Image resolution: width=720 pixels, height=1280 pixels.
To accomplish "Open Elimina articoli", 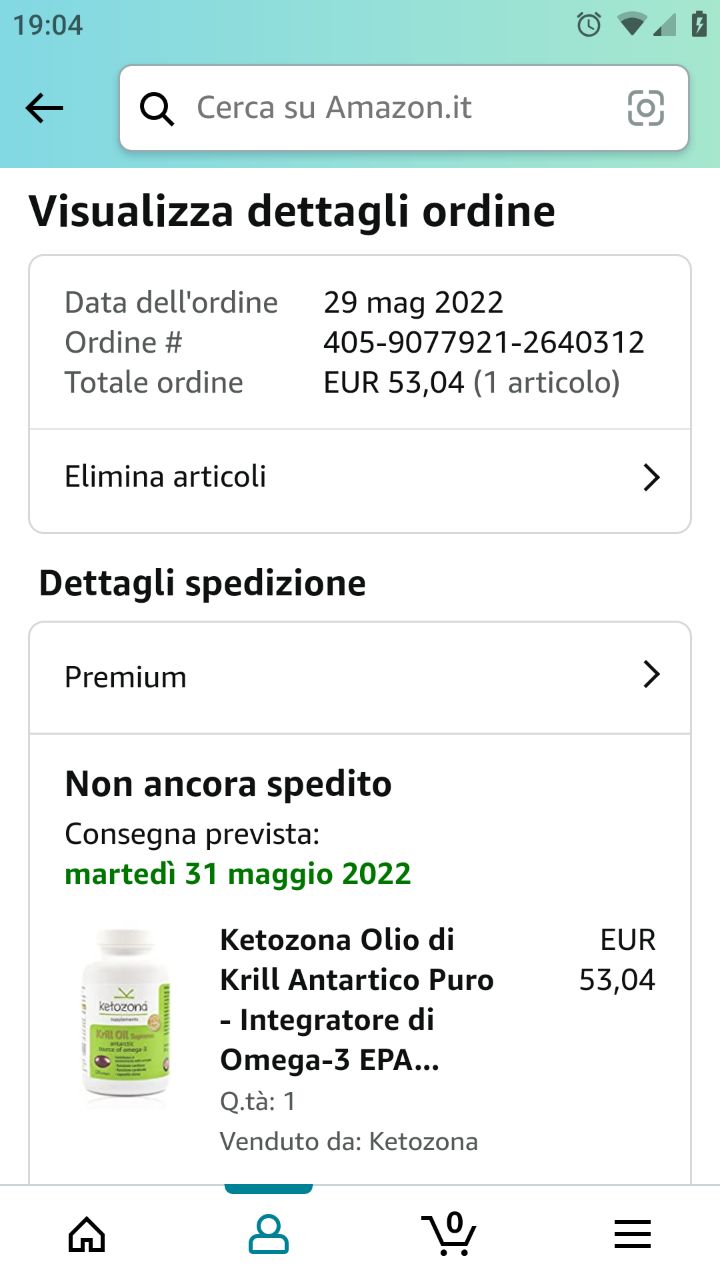I will pyautogui.click(x=360, y=477).
